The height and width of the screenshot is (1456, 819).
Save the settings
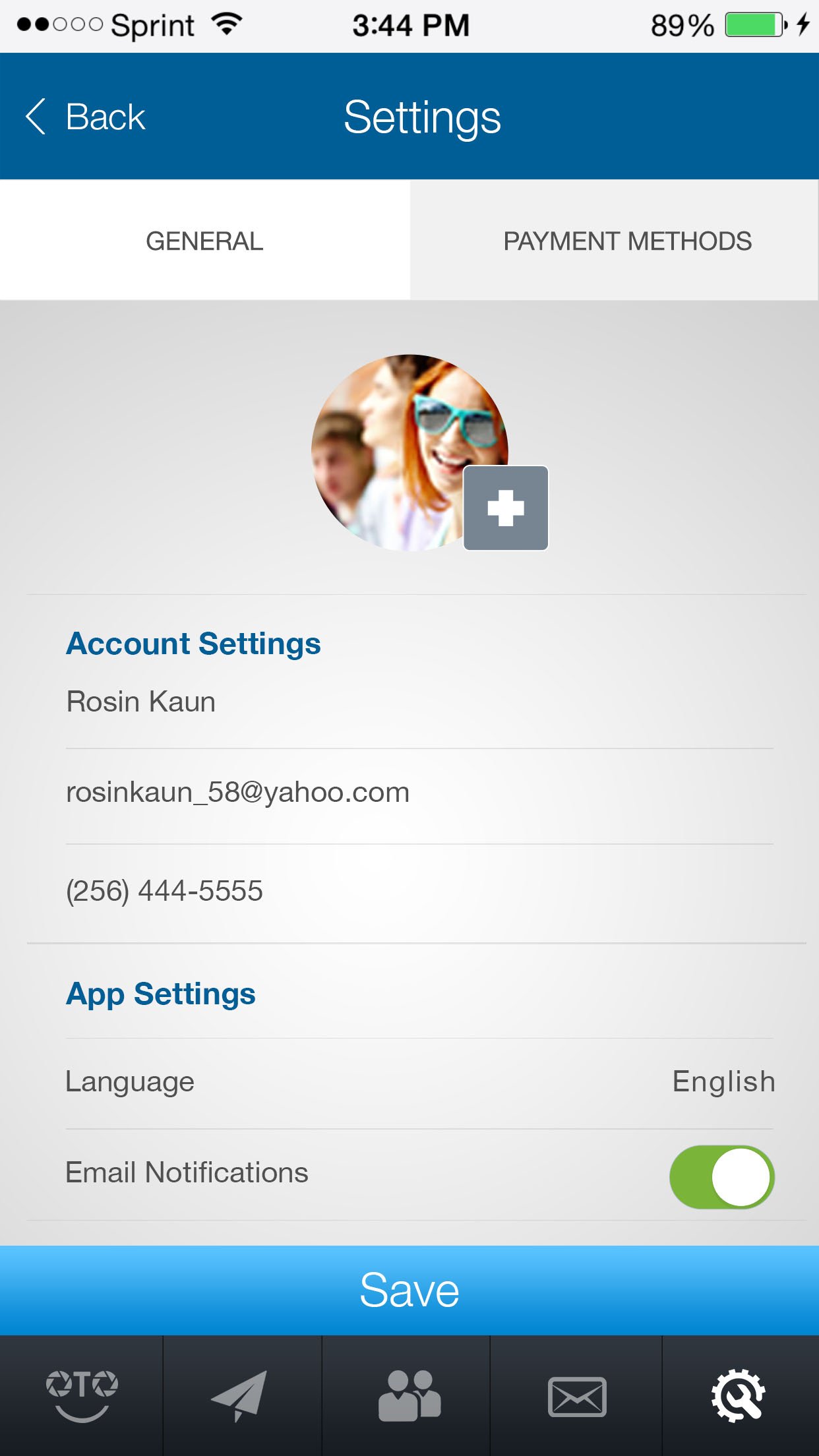[409, 1290]
